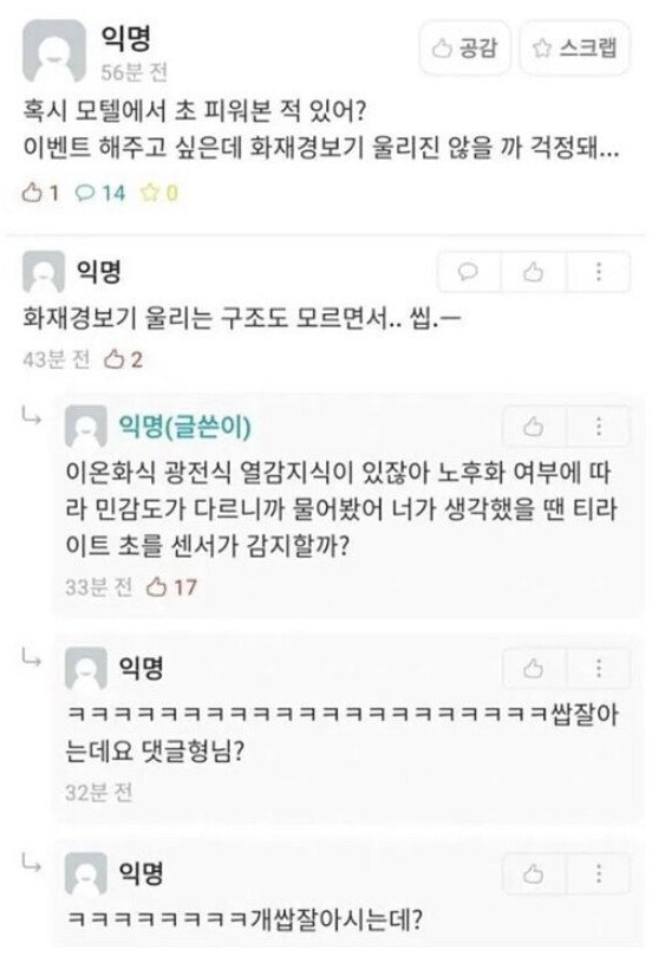The width and height of the screenshot is (660, 962).
Task: Like the '개씹잘아시는데?' reply
Action: 534,873
